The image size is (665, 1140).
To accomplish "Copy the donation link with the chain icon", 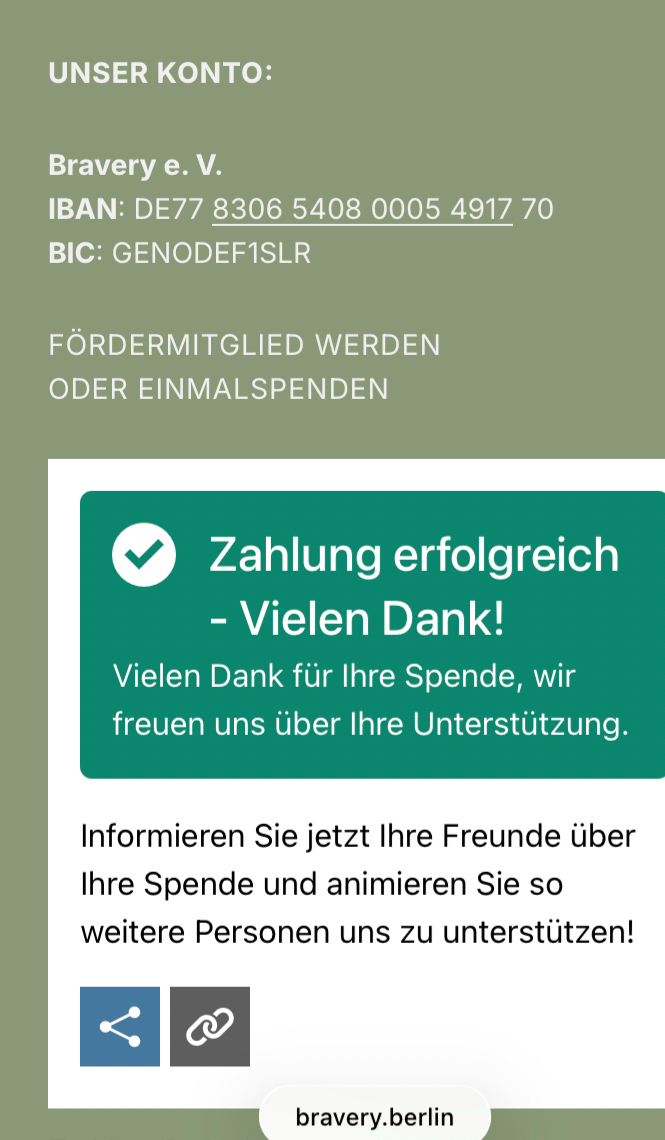I will 210,1026.
